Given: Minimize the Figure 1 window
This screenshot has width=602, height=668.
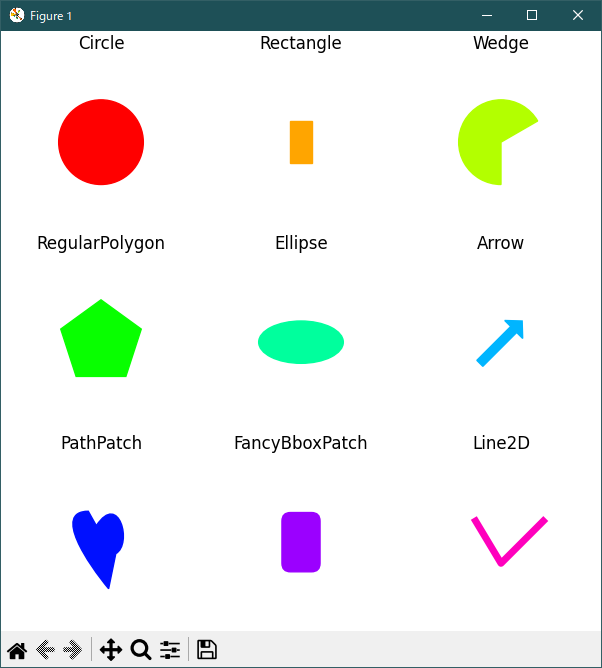Looking at the screenshot, I should pos(486,15).
